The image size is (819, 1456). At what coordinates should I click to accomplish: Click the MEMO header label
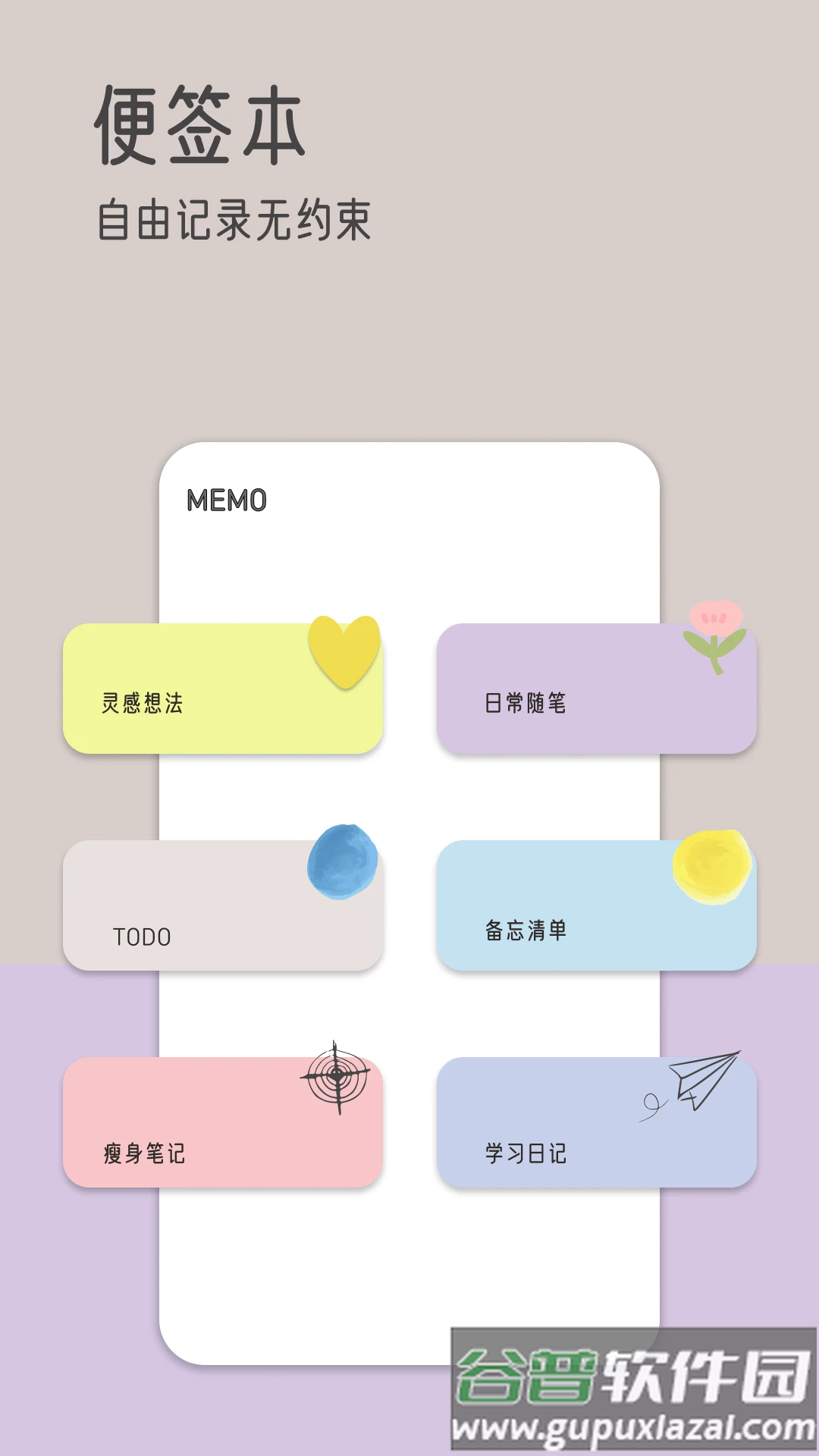(x=227, y=500)
